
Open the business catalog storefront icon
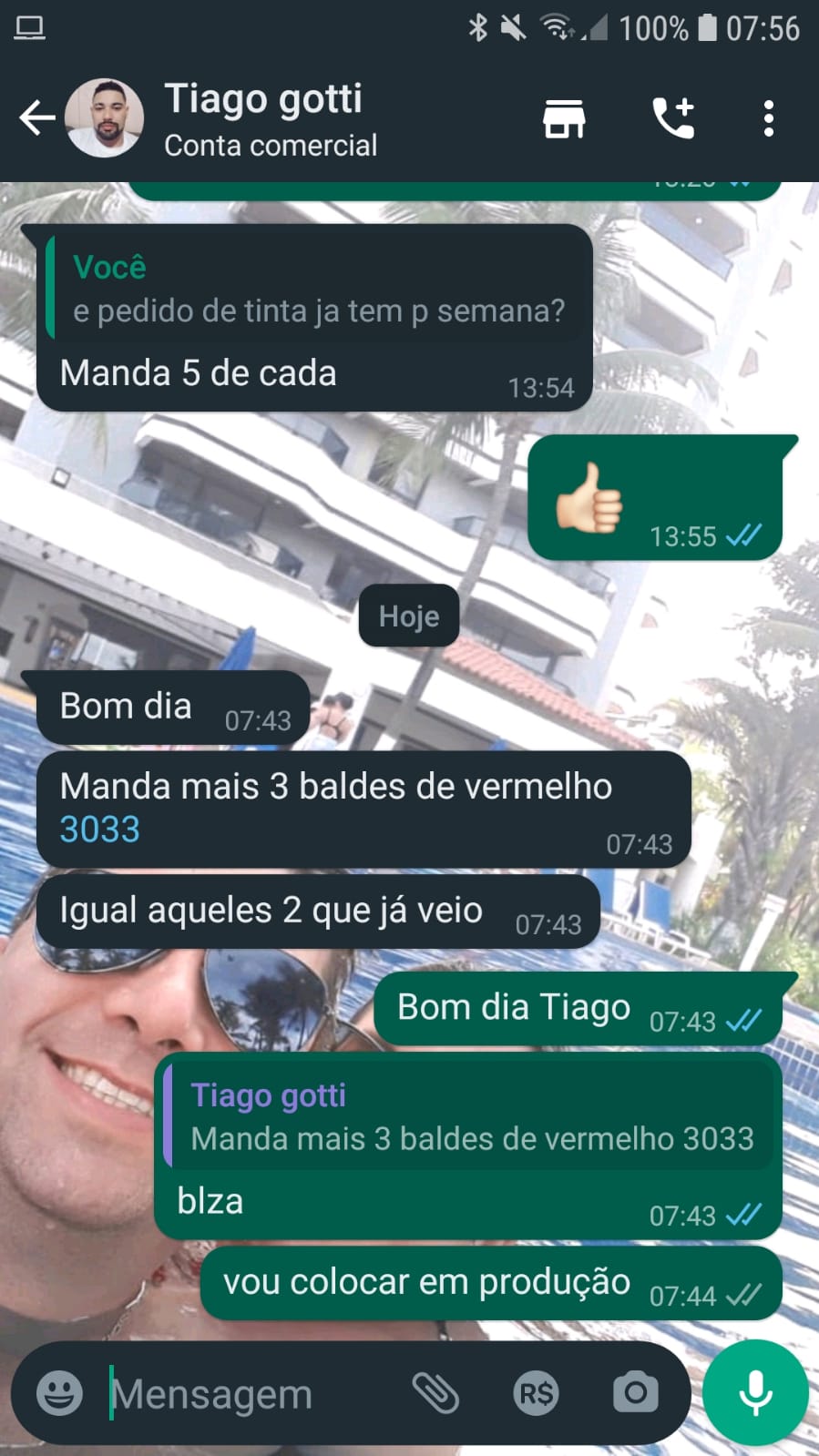564,118
